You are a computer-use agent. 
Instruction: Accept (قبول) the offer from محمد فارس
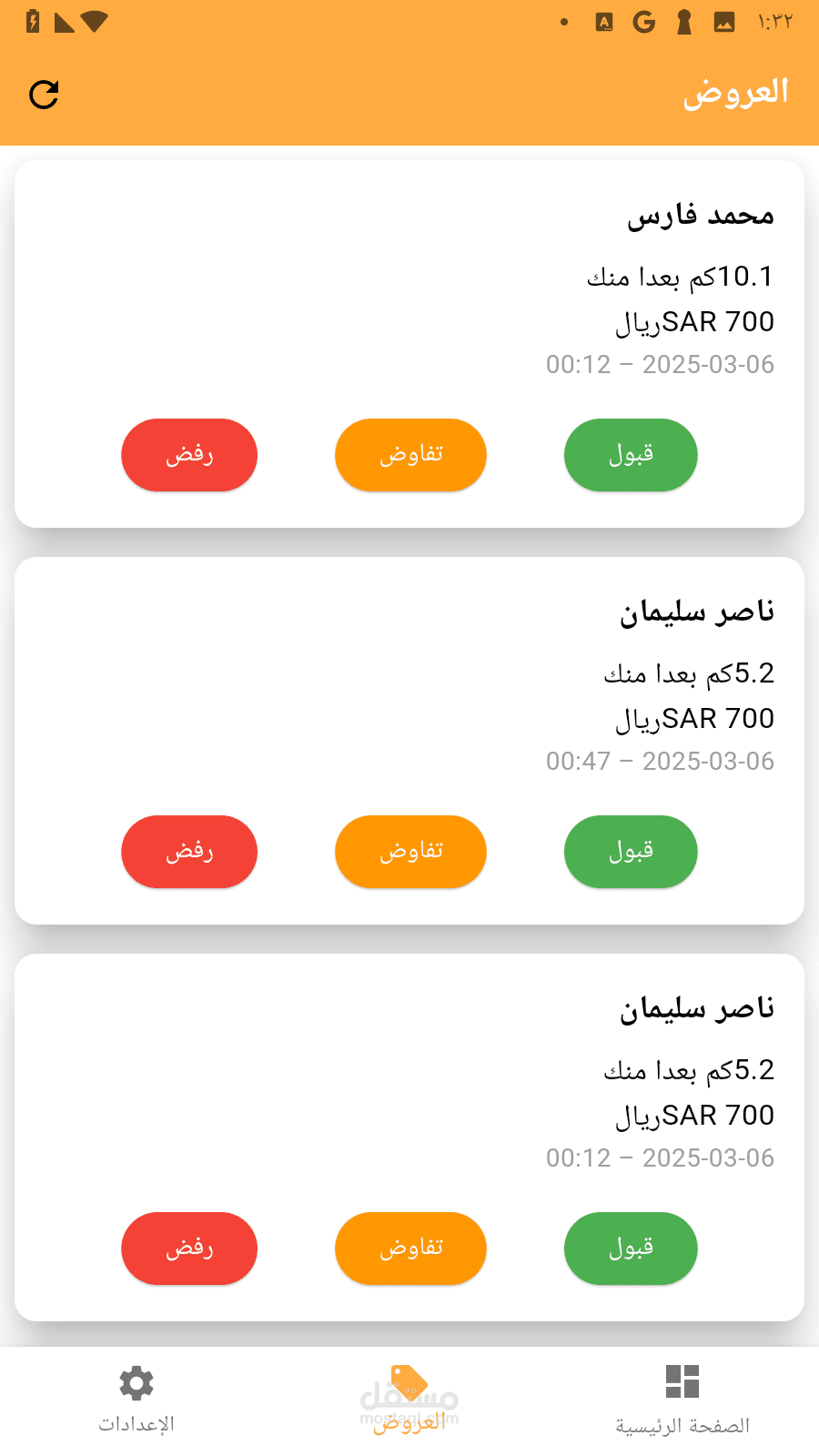[631, 455]
